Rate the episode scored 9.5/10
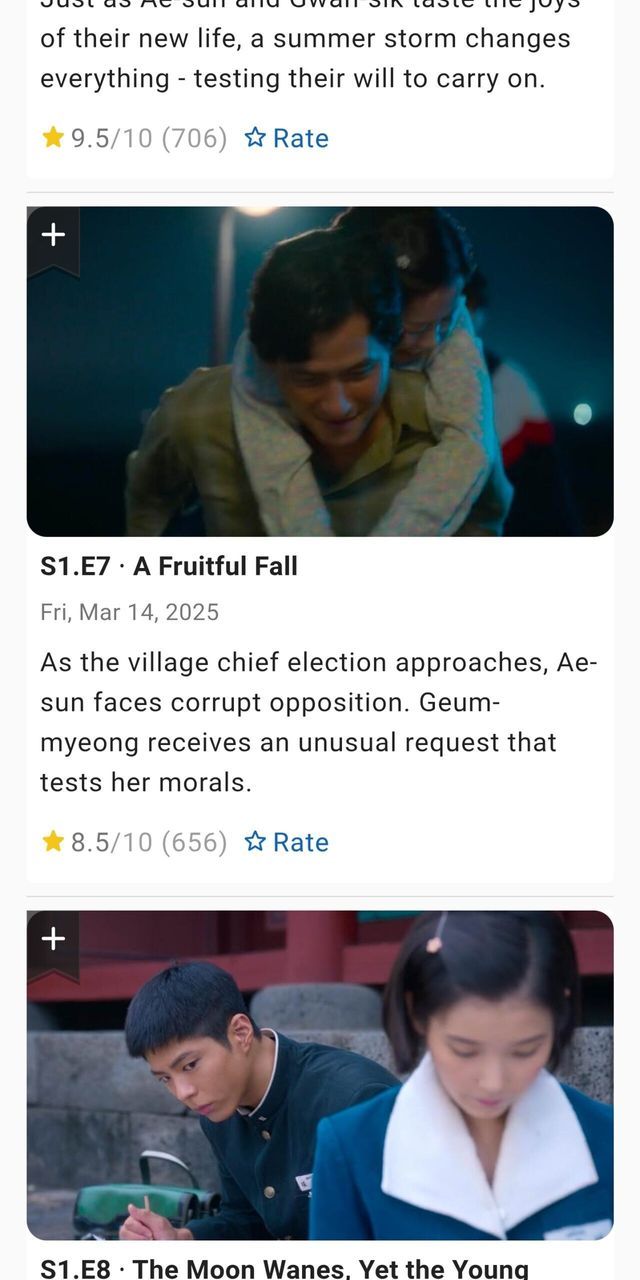The height and width of the screenshot is (1280, 640). point(287,138)
